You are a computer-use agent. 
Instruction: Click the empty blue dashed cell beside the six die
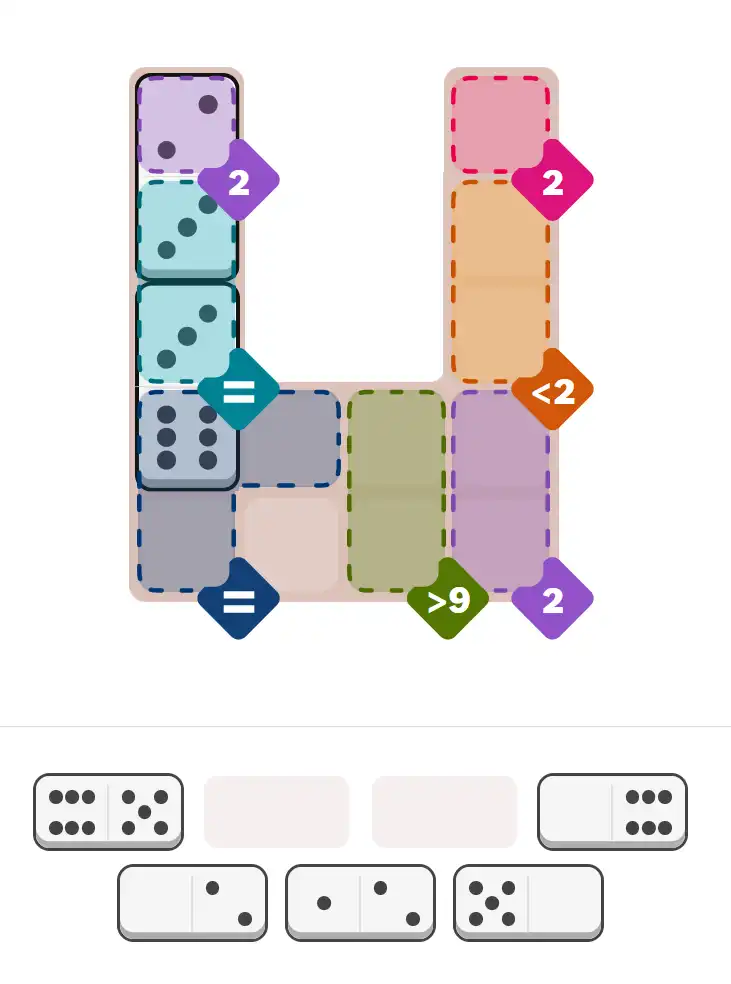pos(290,437)
